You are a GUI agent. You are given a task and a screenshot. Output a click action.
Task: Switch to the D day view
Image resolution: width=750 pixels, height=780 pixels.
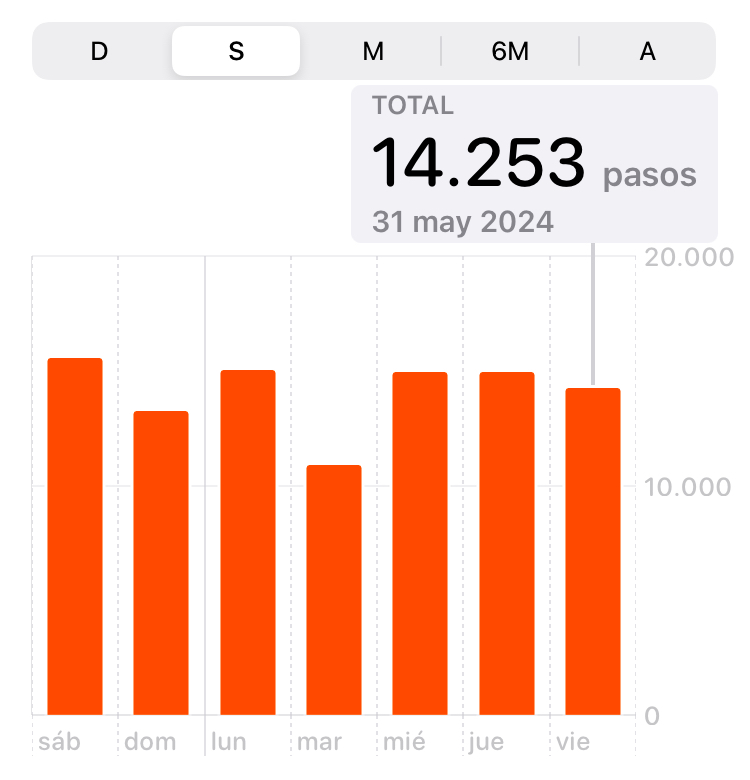click(x=99, y=51)
